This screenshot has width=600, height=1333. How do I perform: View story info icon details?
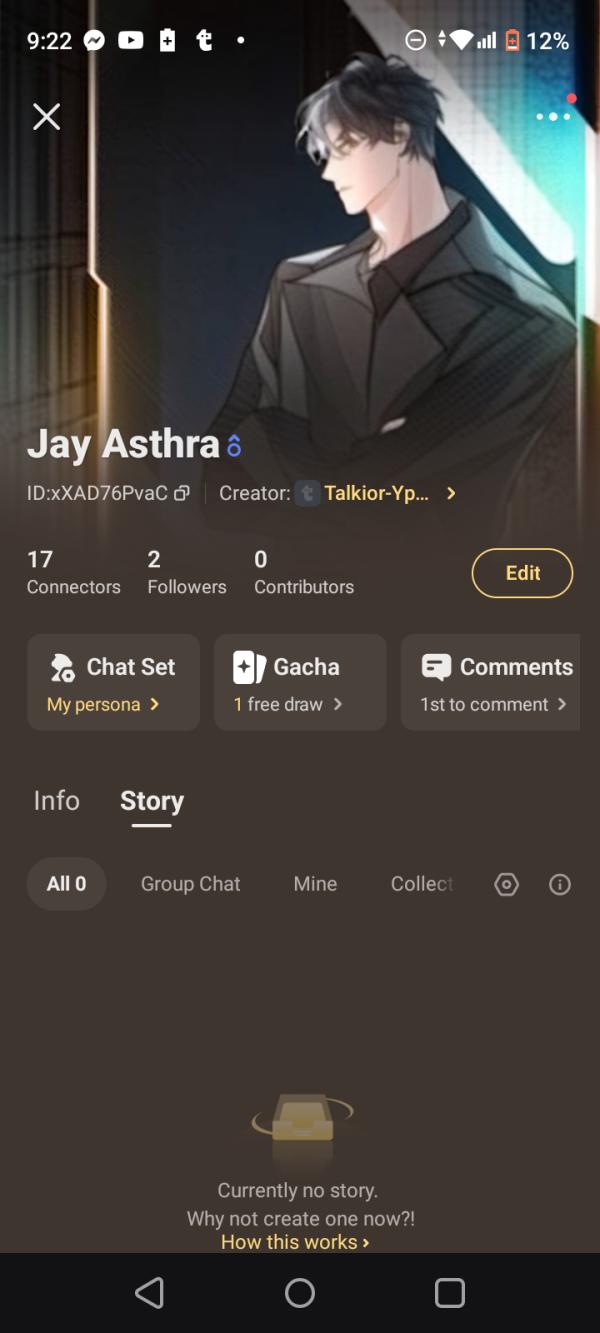point(560,884)
